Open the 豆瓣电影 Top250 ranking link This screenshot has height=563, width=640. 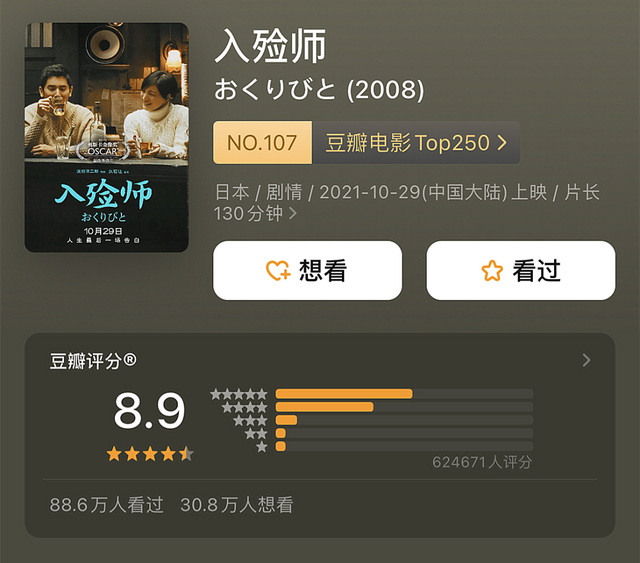tap(416, 143)
